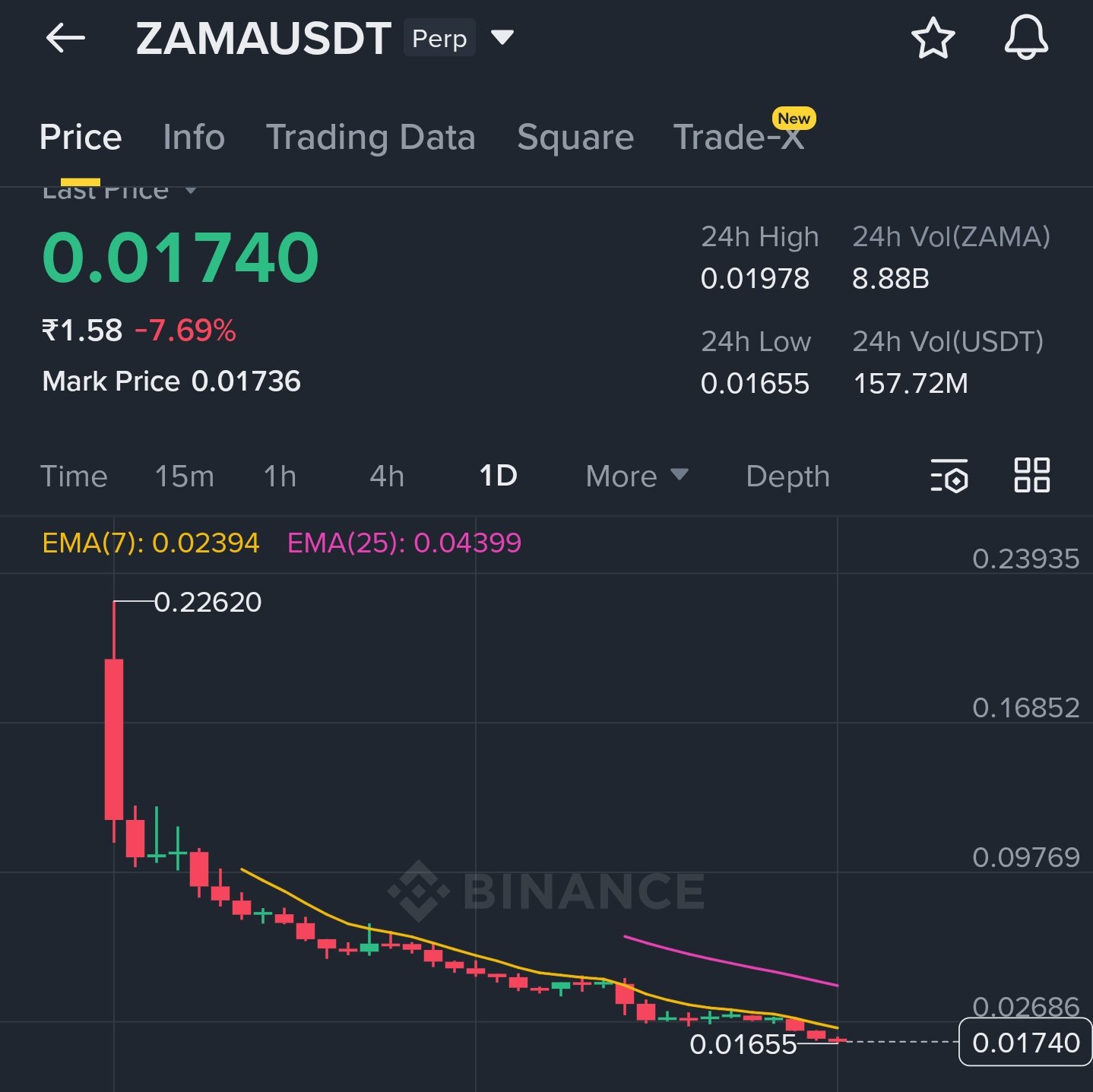The height and width of the screenshot is (1092, 1093).
Task: Select the Time chart view
Action: pos(74,476)
